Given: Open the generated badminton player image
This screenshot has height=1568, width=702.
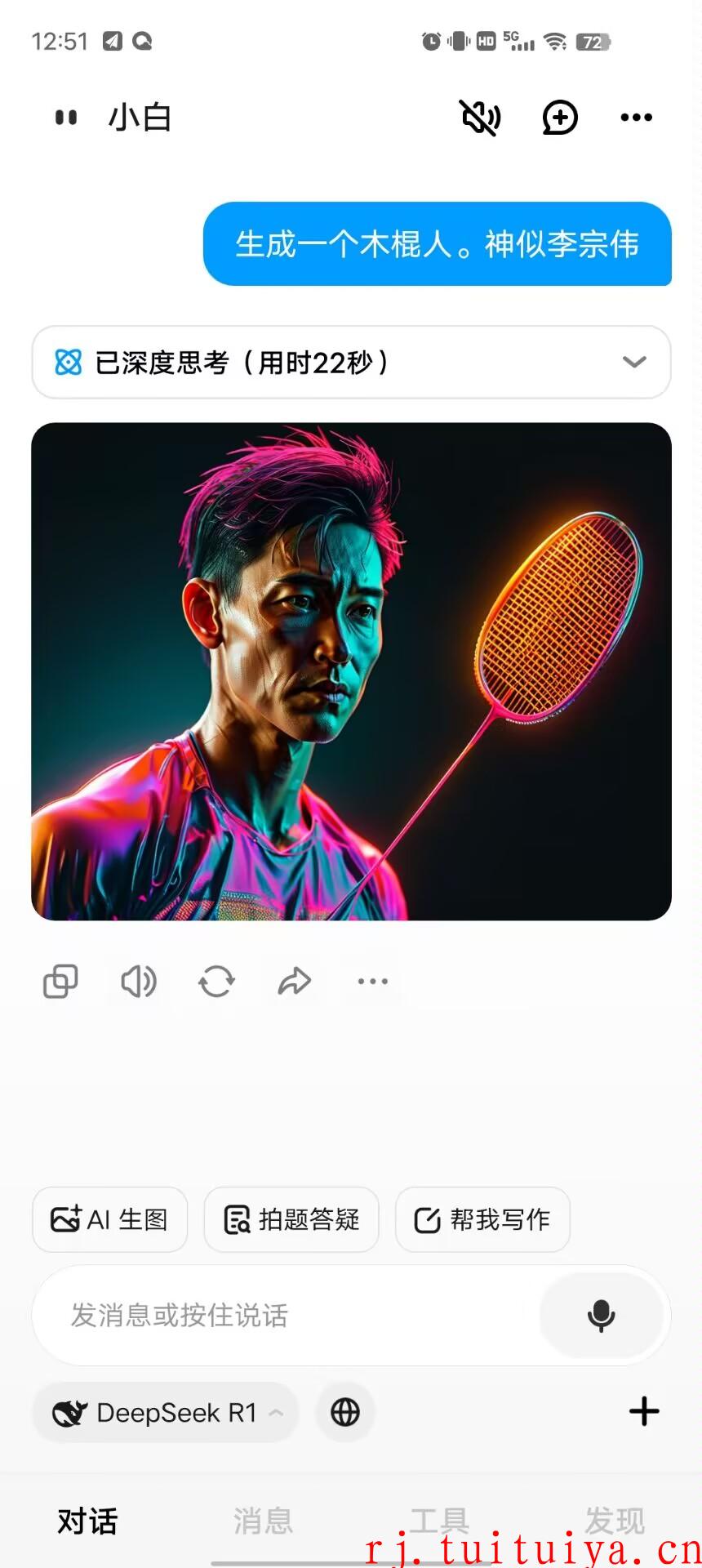Looking at the screenshot, I should coord(351,671).
